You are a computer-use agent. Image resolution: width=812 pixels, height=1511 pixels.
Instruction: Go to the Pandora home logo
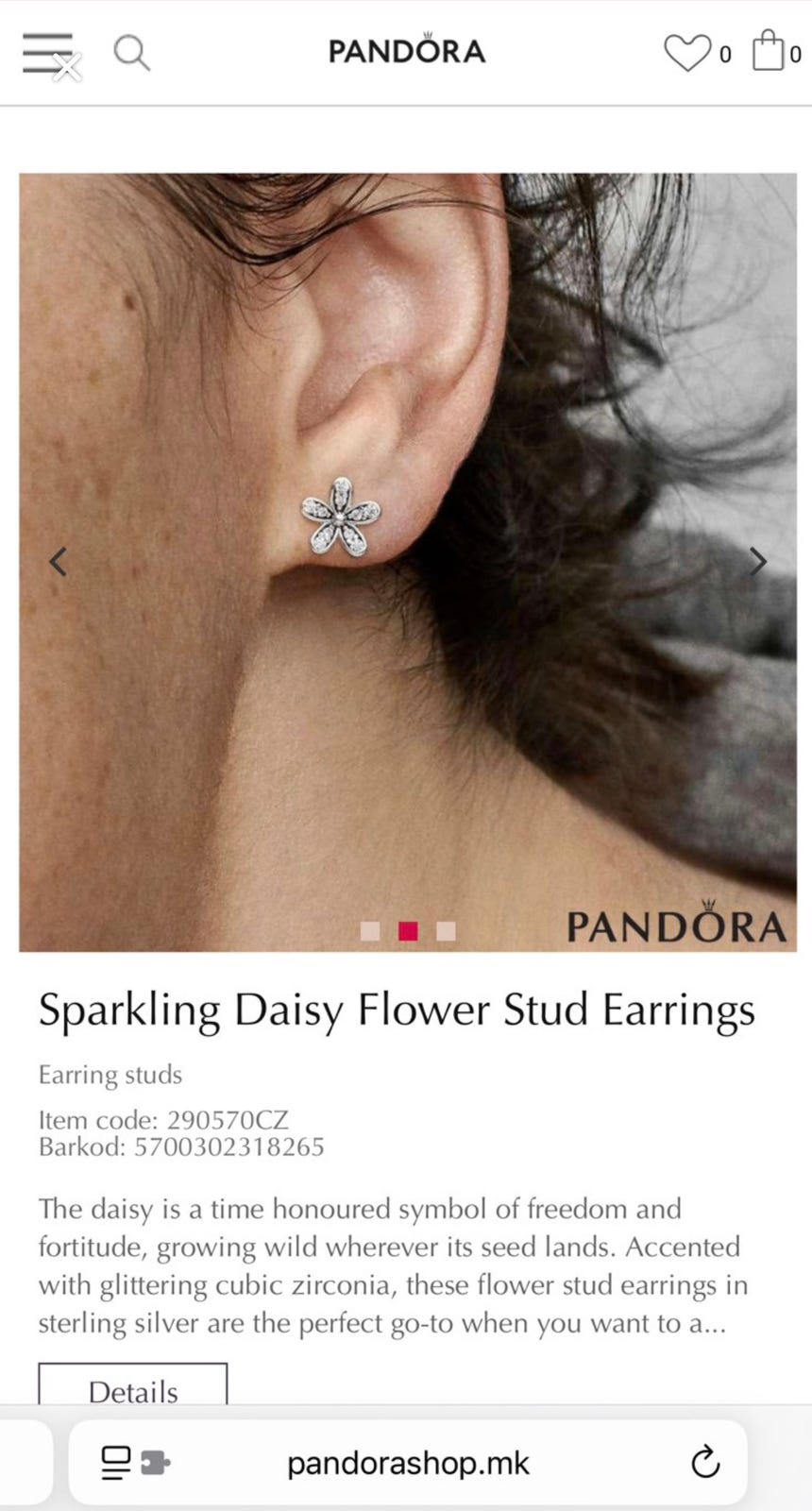[x=407, y=51]
